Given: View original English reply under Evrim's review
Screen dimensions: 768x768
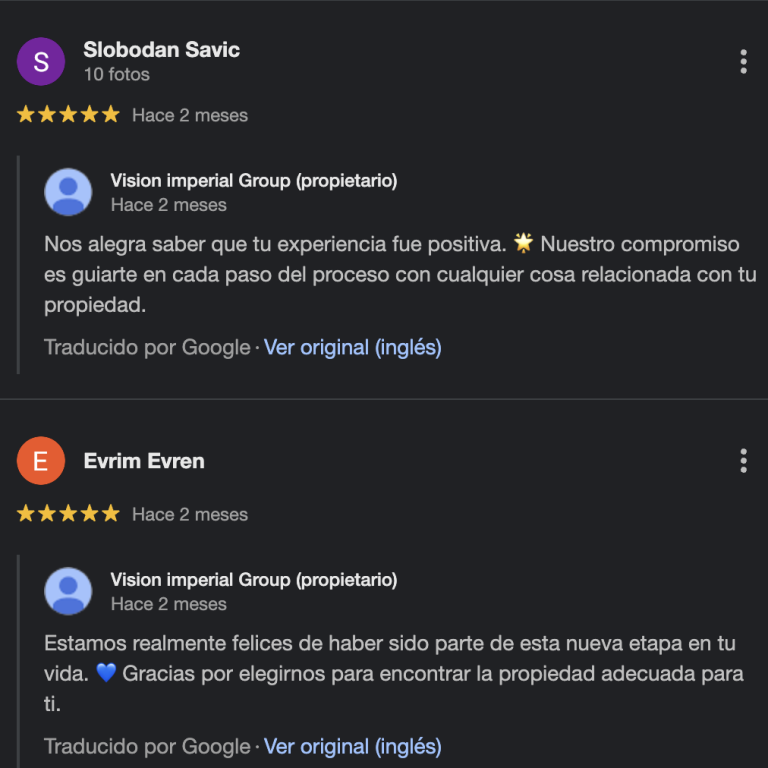Looking at the screenshot, I should [x=352, y=747].
